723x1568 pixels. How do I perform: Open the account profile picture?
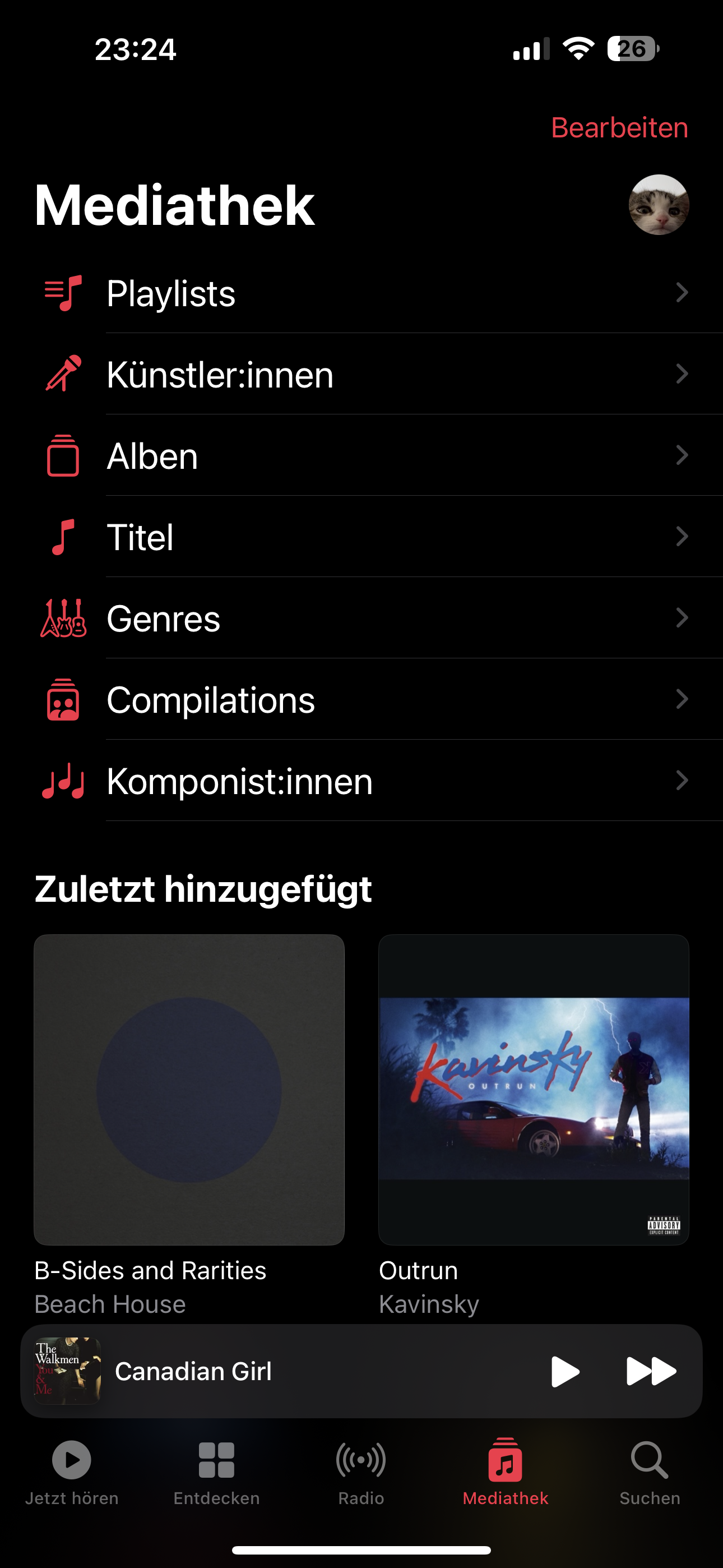point(658,205)
